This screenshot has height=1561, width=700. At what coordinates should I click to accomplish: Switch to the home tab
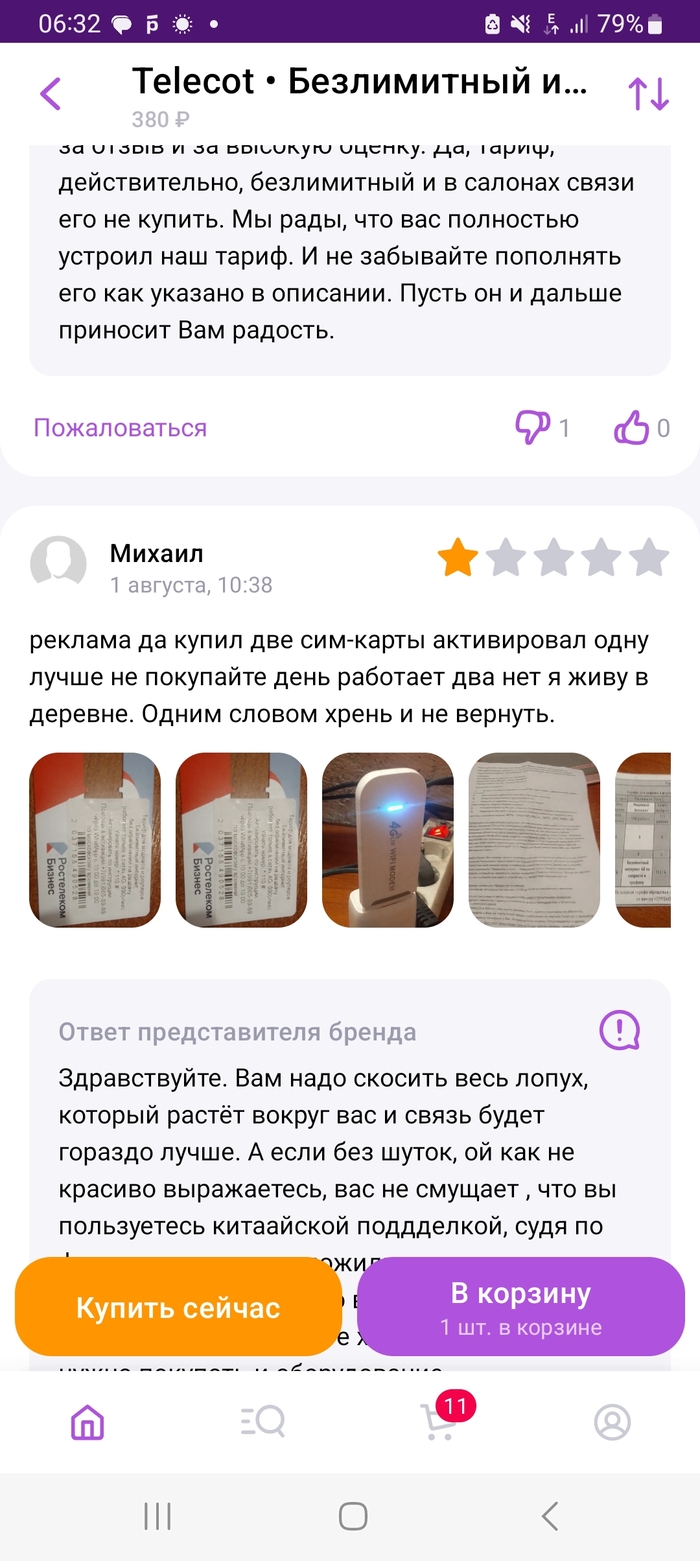pyautogui.click(x=88, y=1421)
